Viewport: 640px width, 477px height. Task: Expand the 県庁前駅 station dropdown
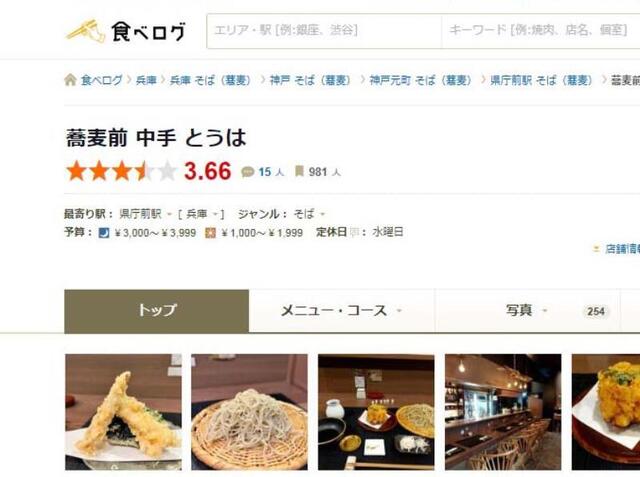[146, 214]
